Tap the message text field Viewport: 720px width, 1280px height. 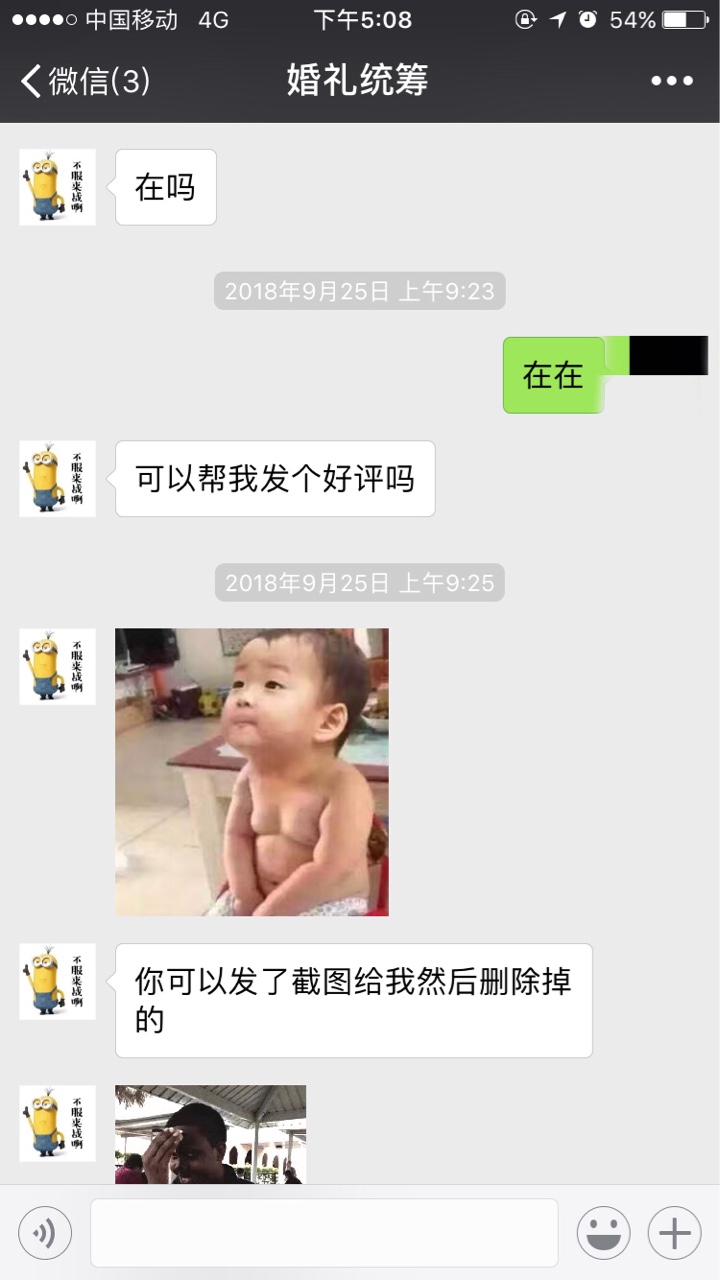coord(324,1233)
